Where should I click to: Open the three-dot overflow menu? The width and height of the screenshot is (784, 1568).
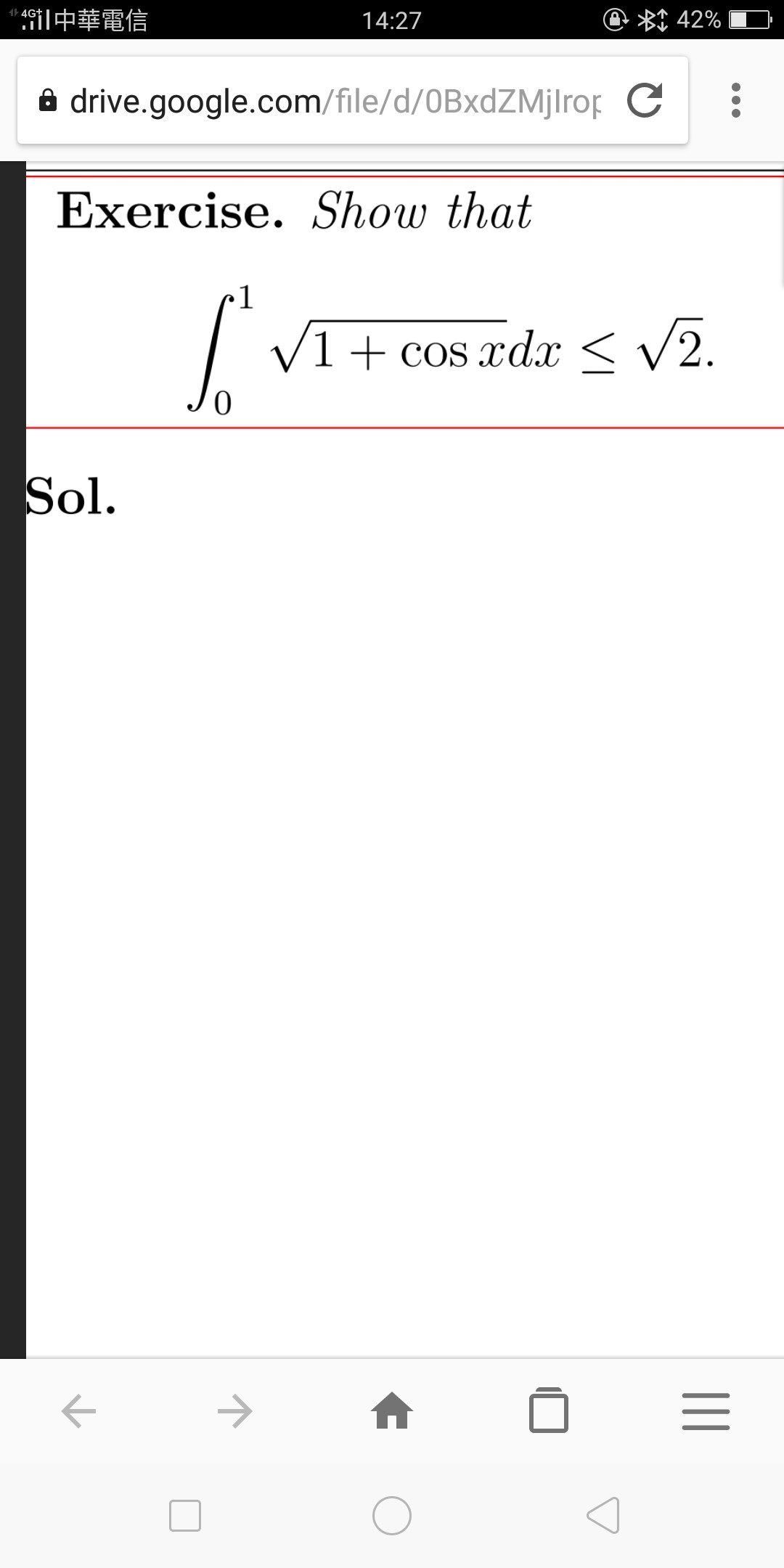[735, 100]
